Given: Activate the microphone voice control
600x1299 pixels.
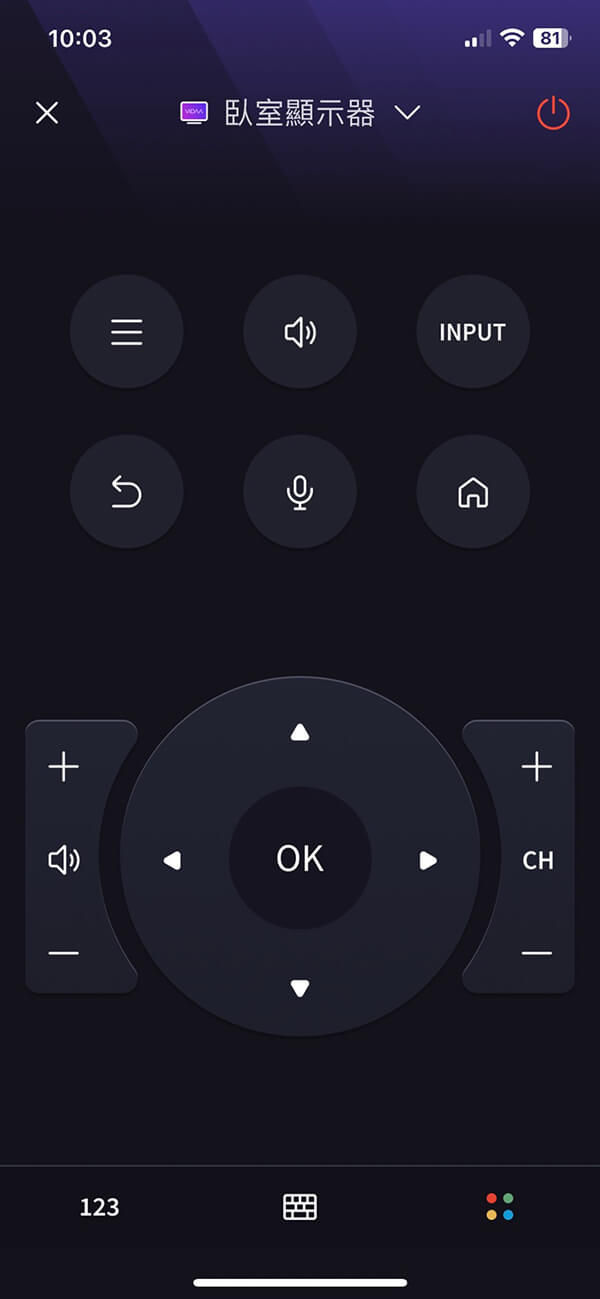Looking at the screenshot, I should coord(300,492).
